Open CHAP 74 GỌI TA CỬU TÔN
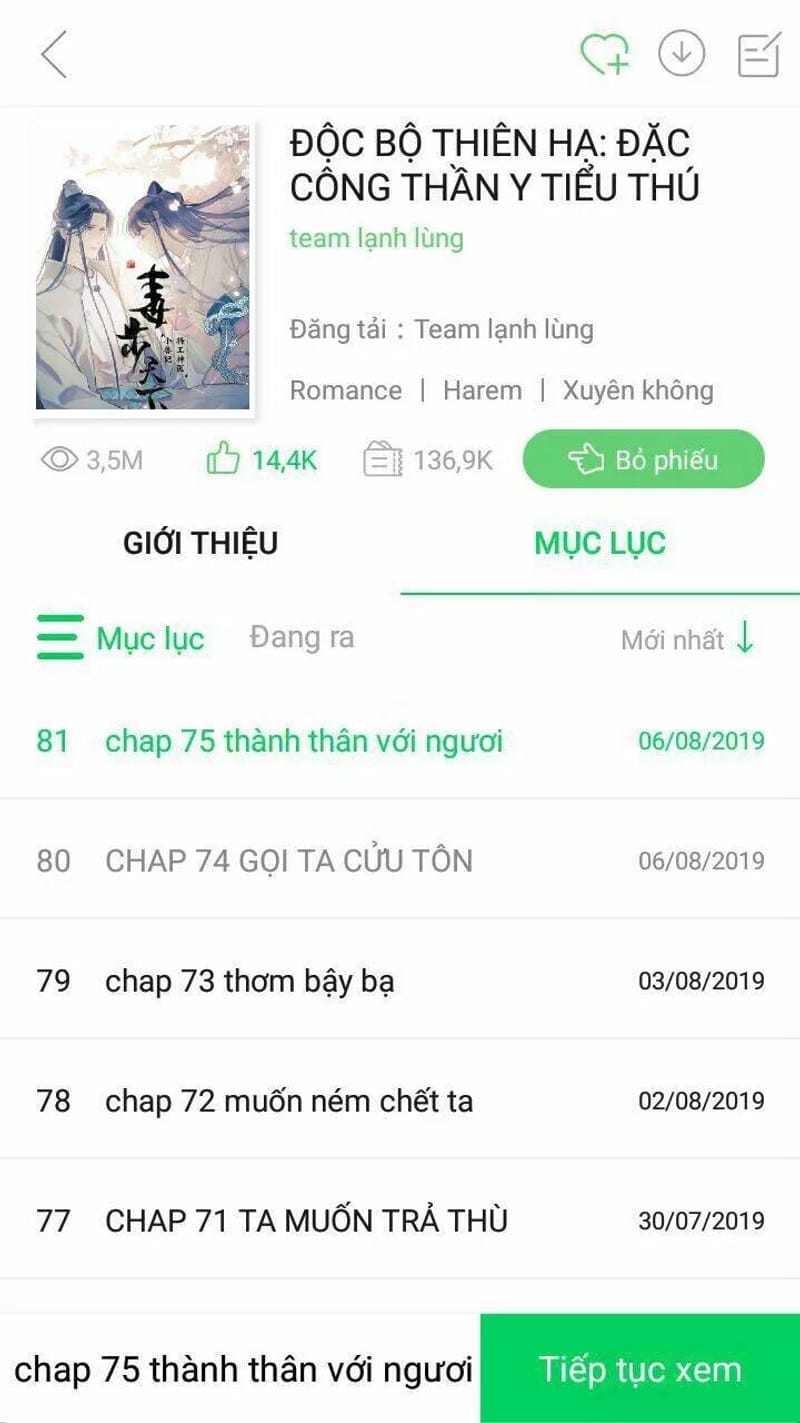 pyautogui.click(x=400, y=860)
